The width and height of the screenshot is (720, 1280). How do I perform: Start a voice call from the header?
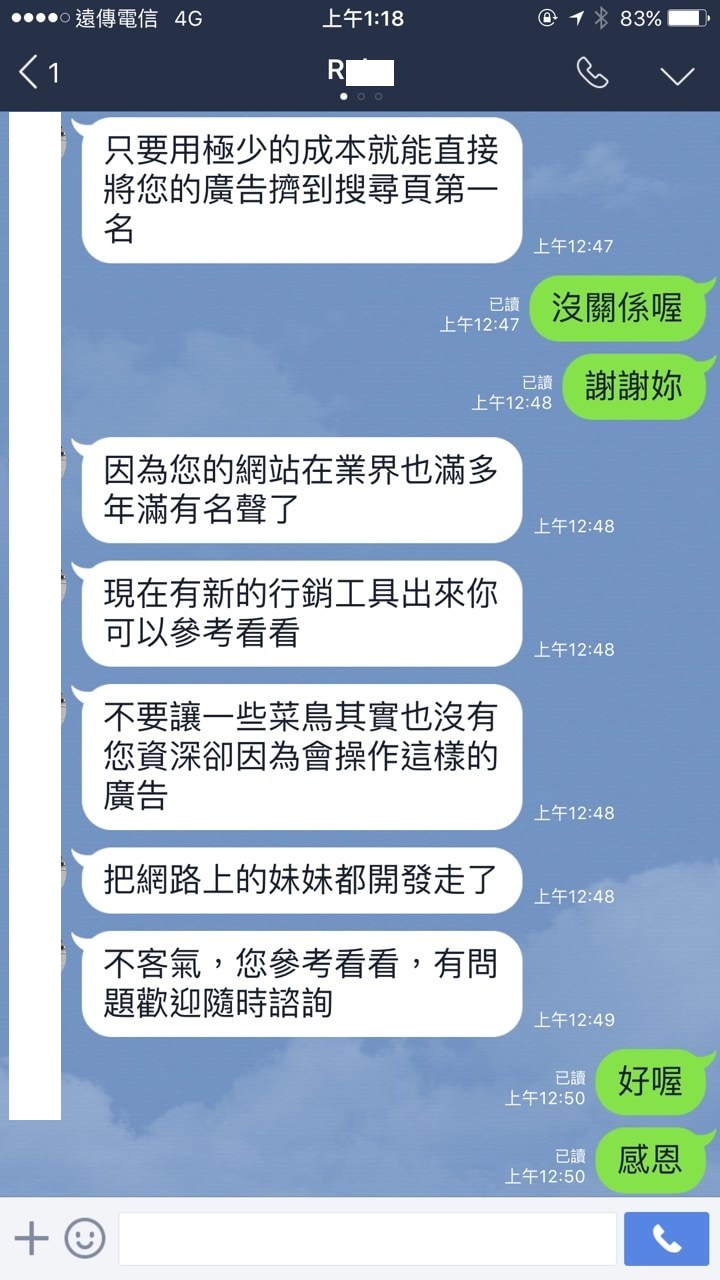pos(592,72)
